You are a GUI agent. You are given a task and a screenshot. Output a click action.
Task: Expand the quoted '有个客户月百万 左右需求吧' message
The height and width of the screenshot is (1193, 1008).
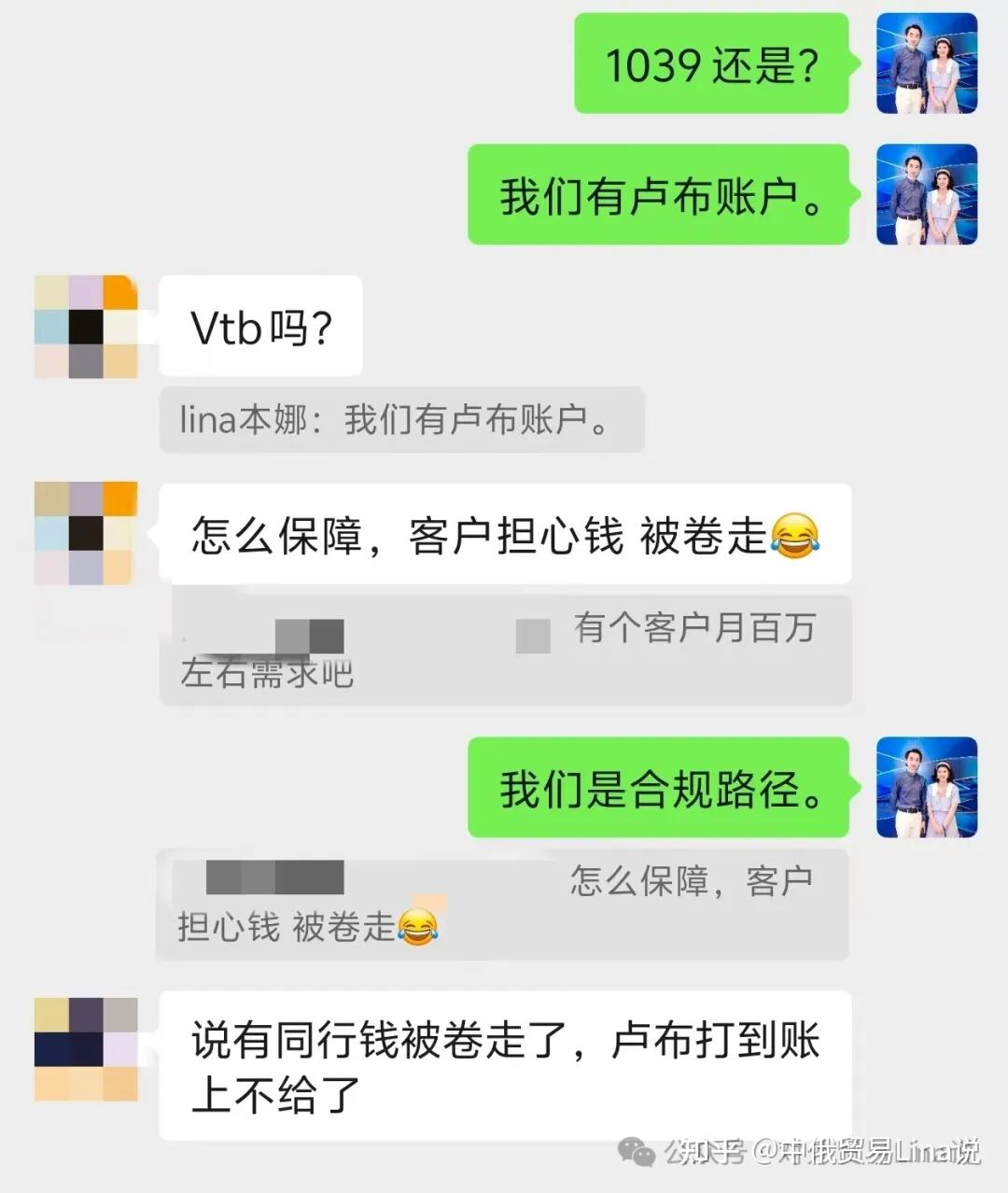point(504,651)
